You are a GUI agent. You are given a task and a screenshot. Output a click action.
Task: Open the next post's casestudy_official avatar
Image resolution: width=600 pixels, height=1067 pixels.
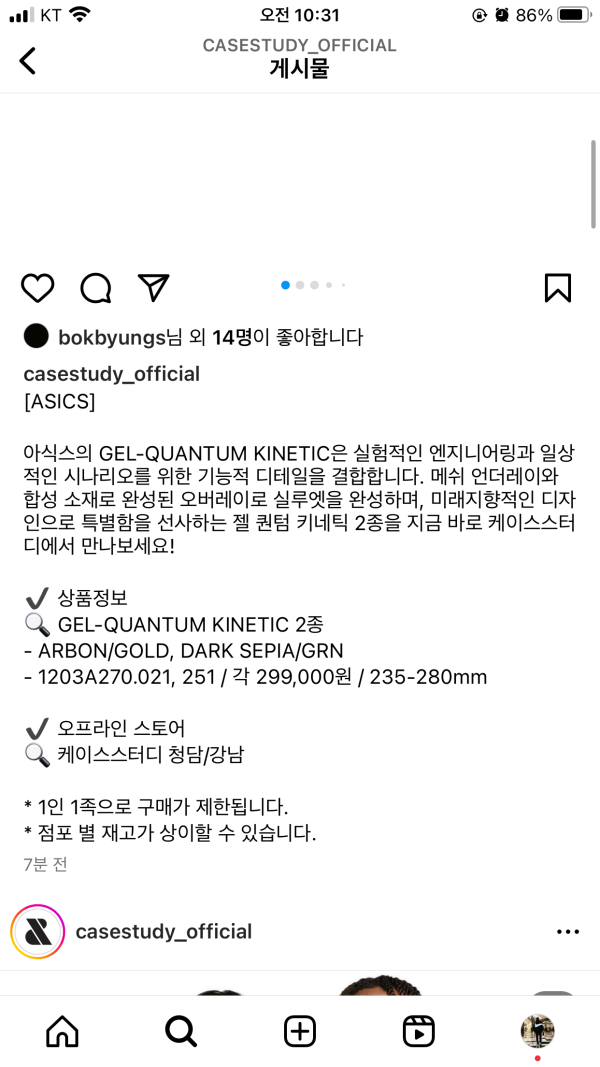point(37,932)
